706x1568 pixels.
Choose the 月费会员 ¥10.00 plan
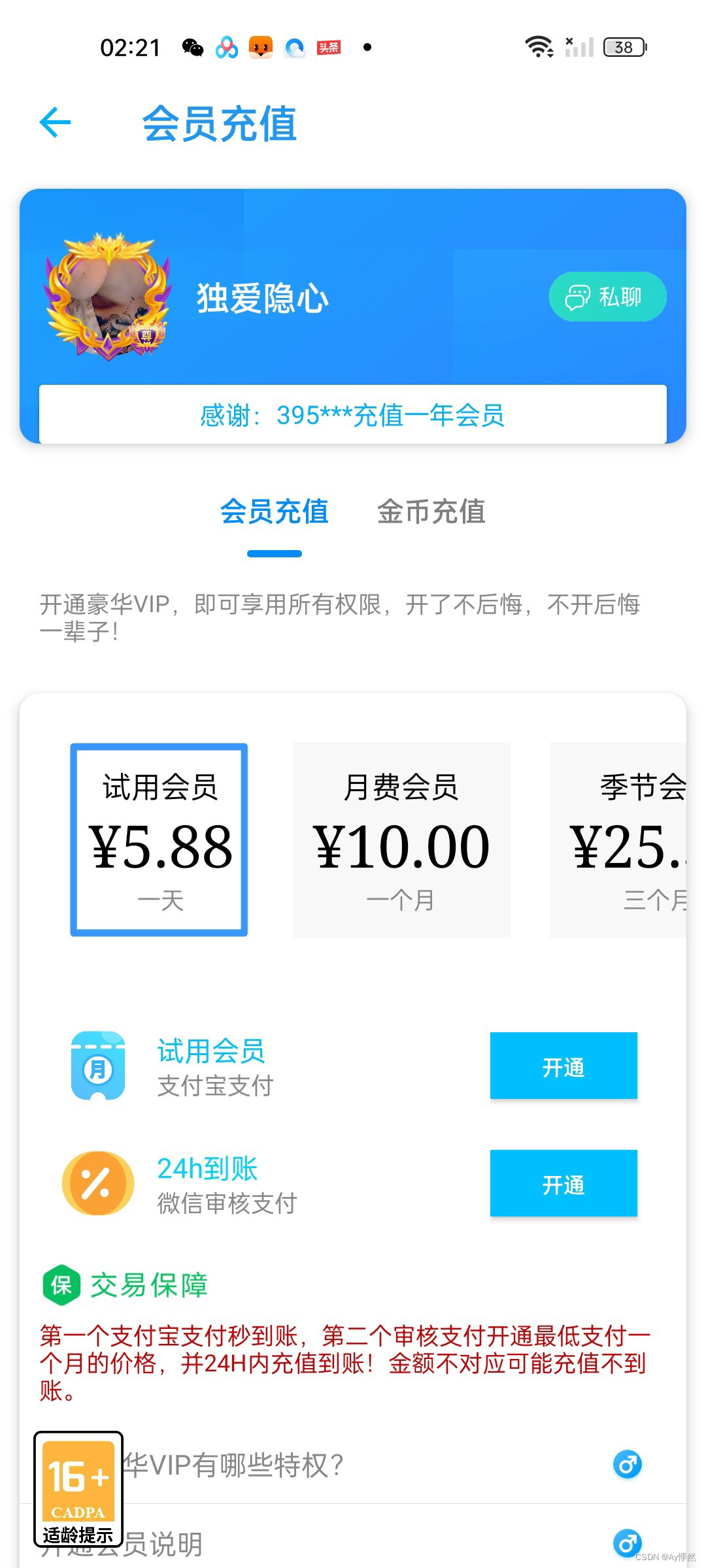click(401, 840)
